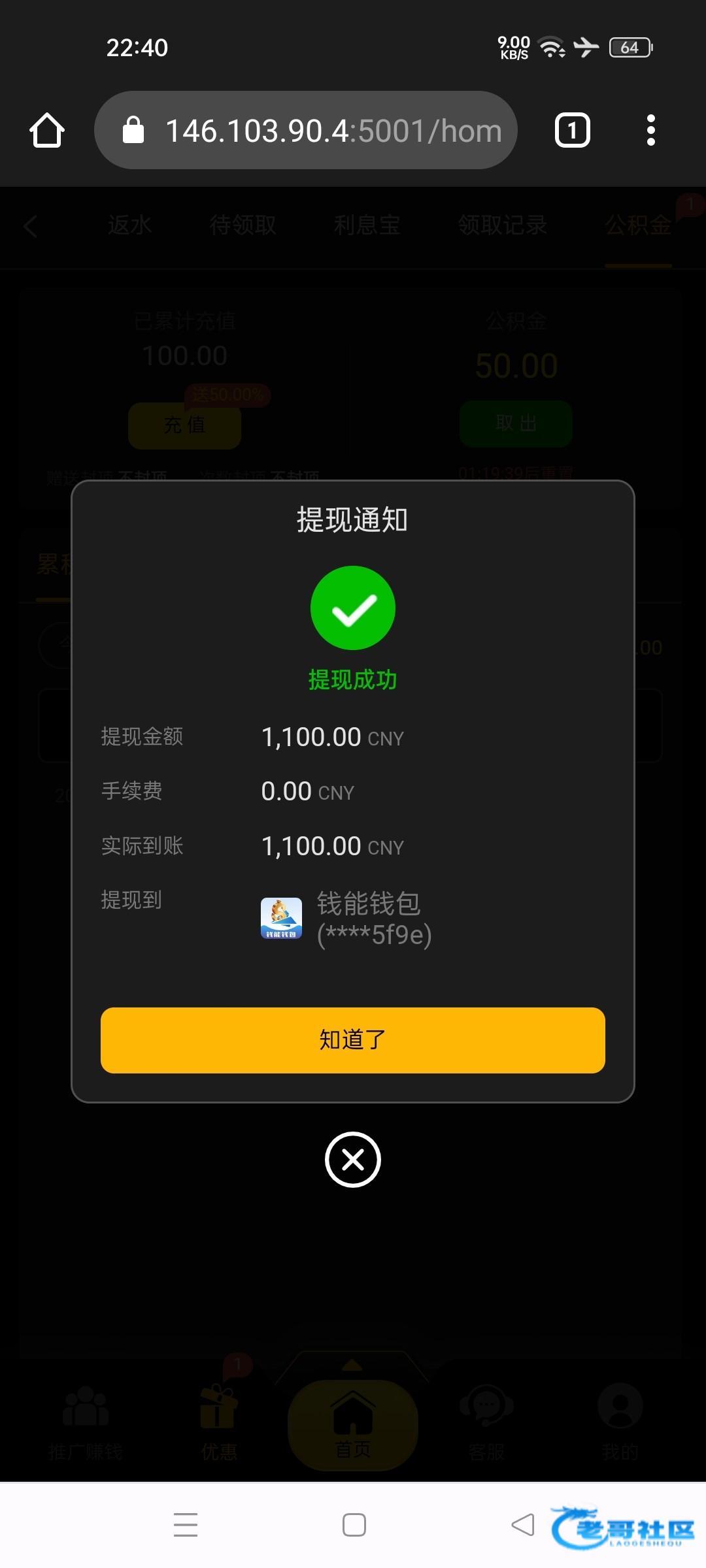Viewport: 706px width, 1568px height.
Task: Confirm the notice with 知道了 button
Action: coord(353,1039)
